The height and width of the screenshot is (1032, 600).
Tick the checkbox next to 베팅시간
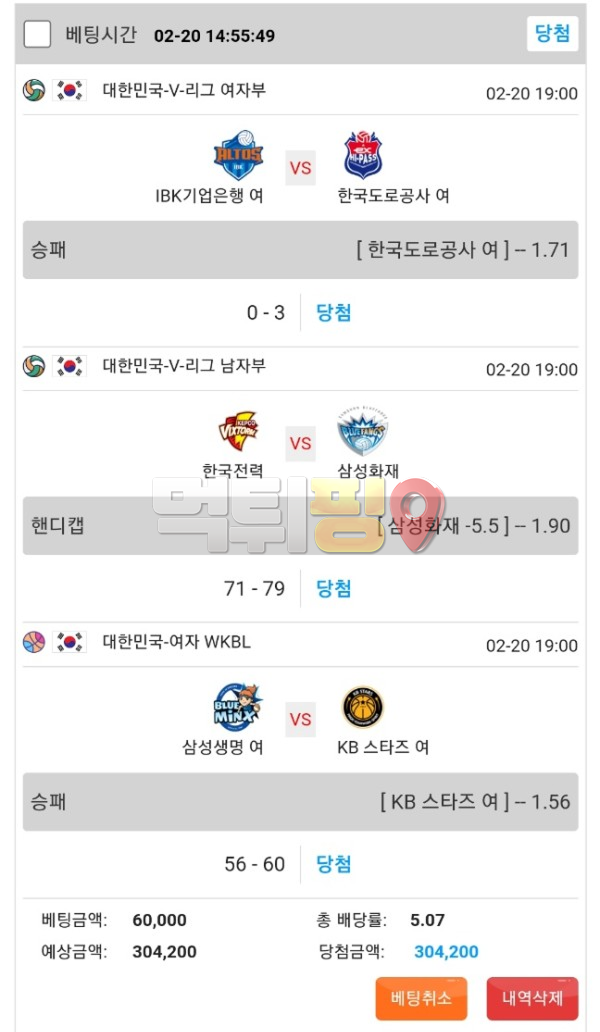pyautogui.click(x=37, y=35)
